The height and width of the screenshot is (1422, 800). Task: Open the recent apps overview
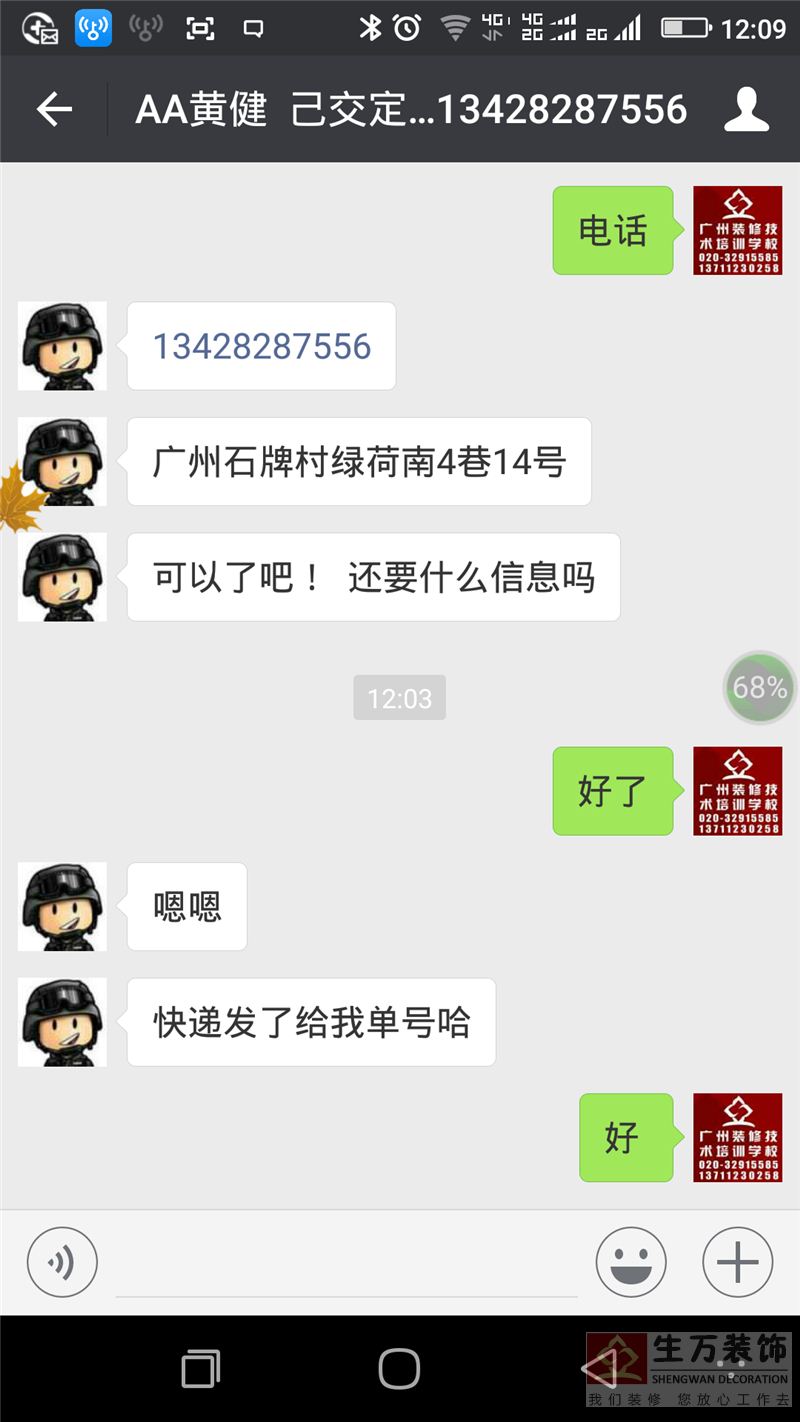pyautogui.click(x=200, y=1368)
